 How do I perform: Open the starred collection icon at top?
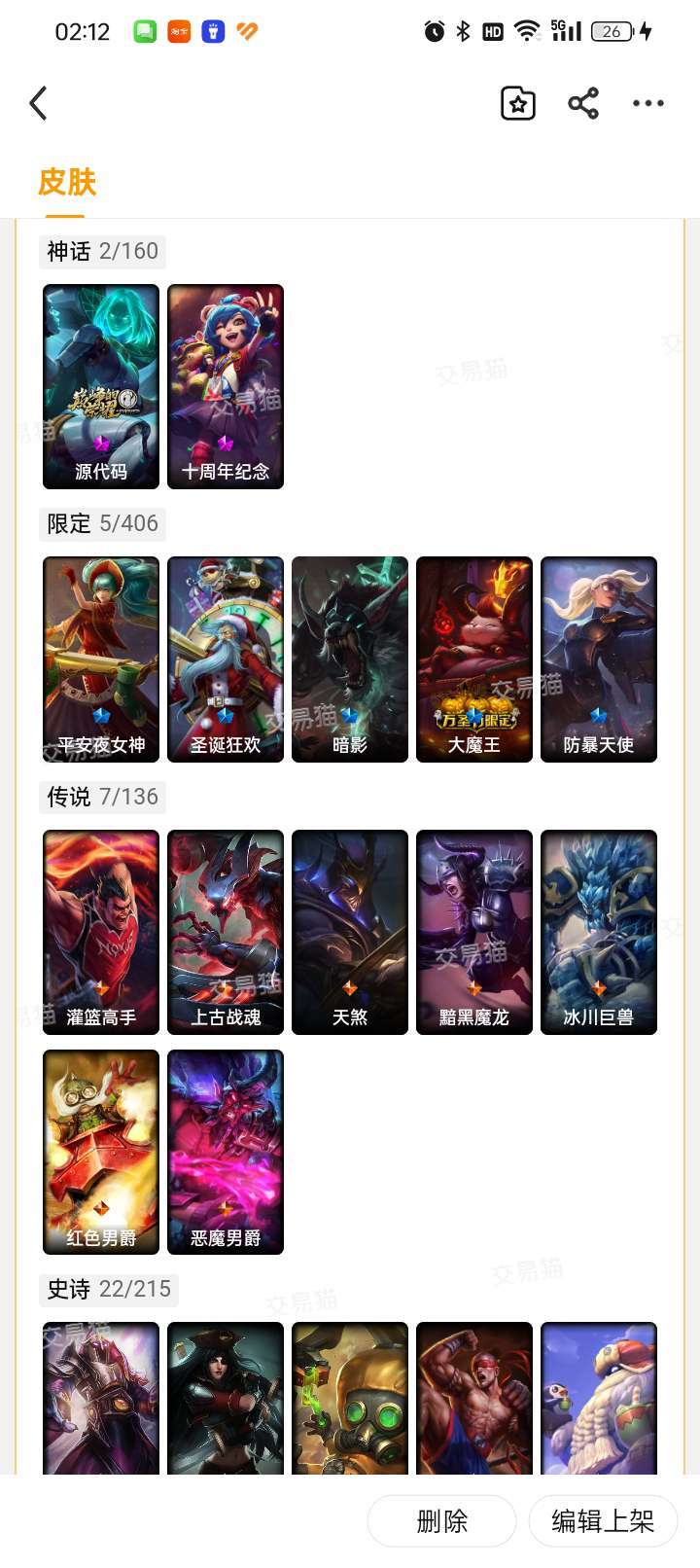pyautogui.click(x=517, y=103)
